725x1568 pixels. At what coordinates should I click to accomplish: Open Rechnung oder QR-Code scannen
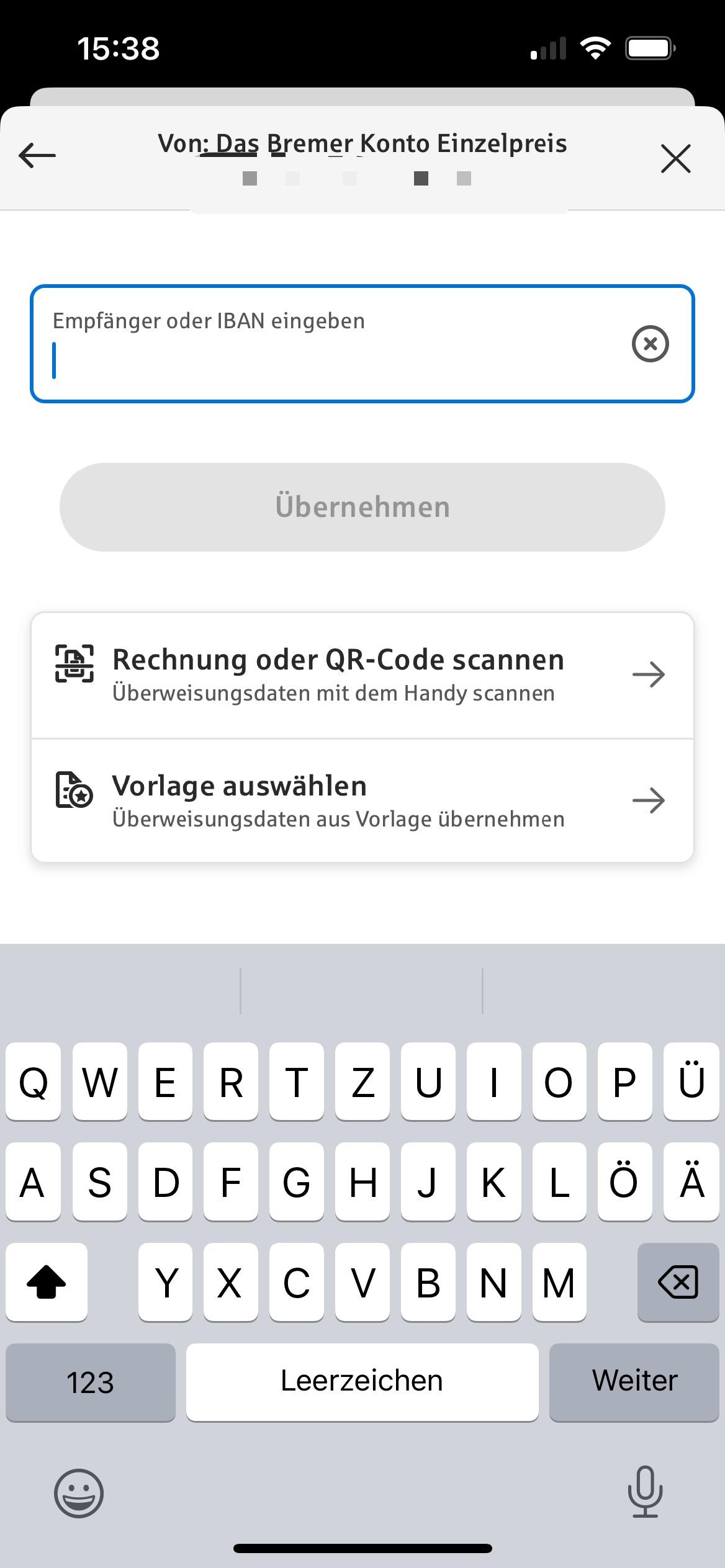[x=362, y=674]
